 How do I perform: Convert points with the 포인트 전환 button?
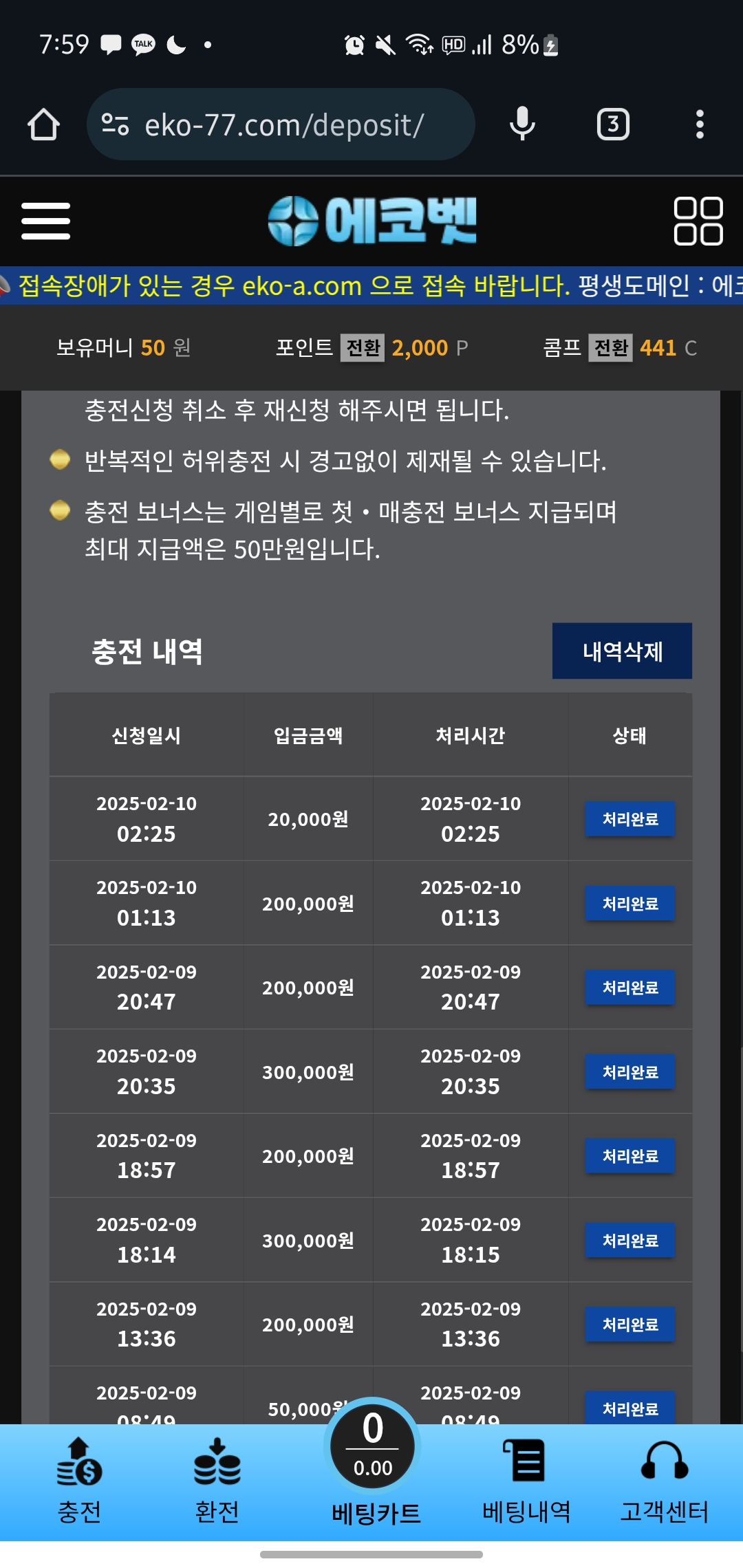(x=363, y=348)
